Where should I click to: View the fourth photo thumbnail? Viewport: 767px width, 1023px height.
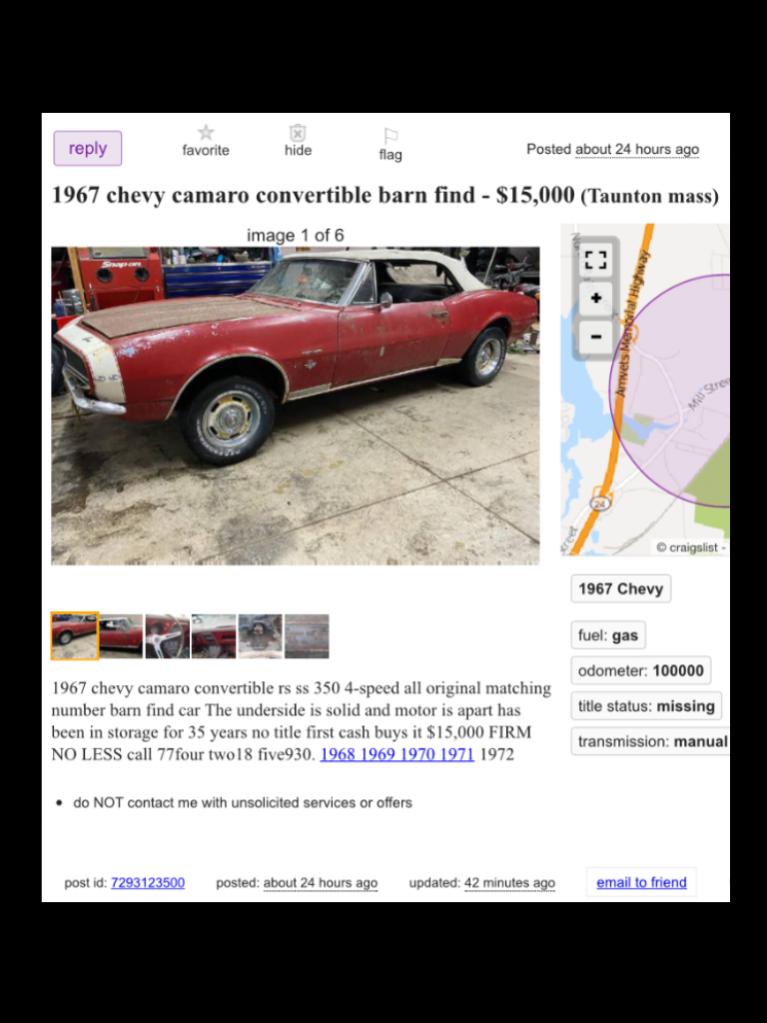pos(214,636)
